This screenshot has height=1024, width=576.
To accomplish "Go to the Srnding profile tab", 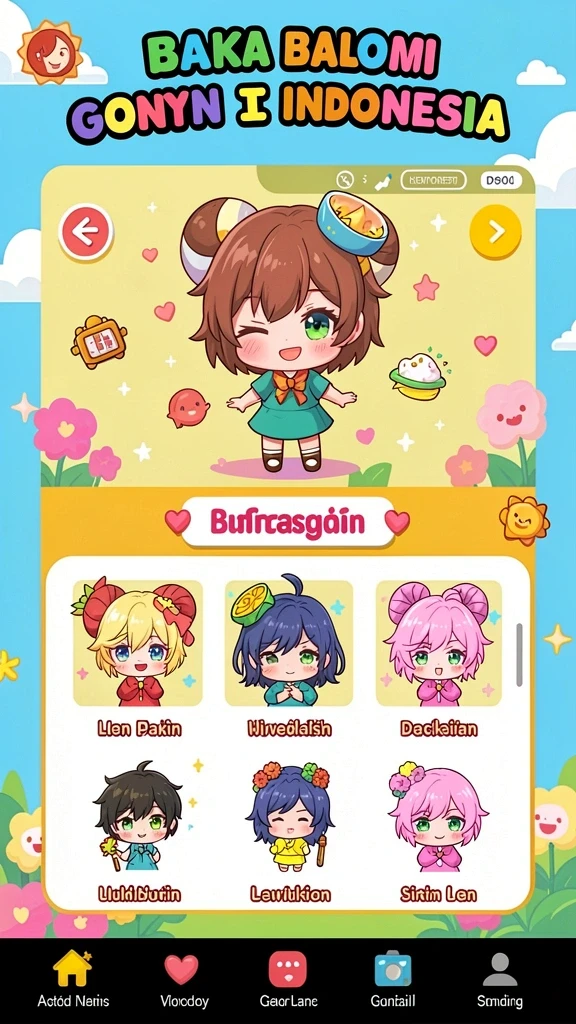I will [x=500, y=980].
